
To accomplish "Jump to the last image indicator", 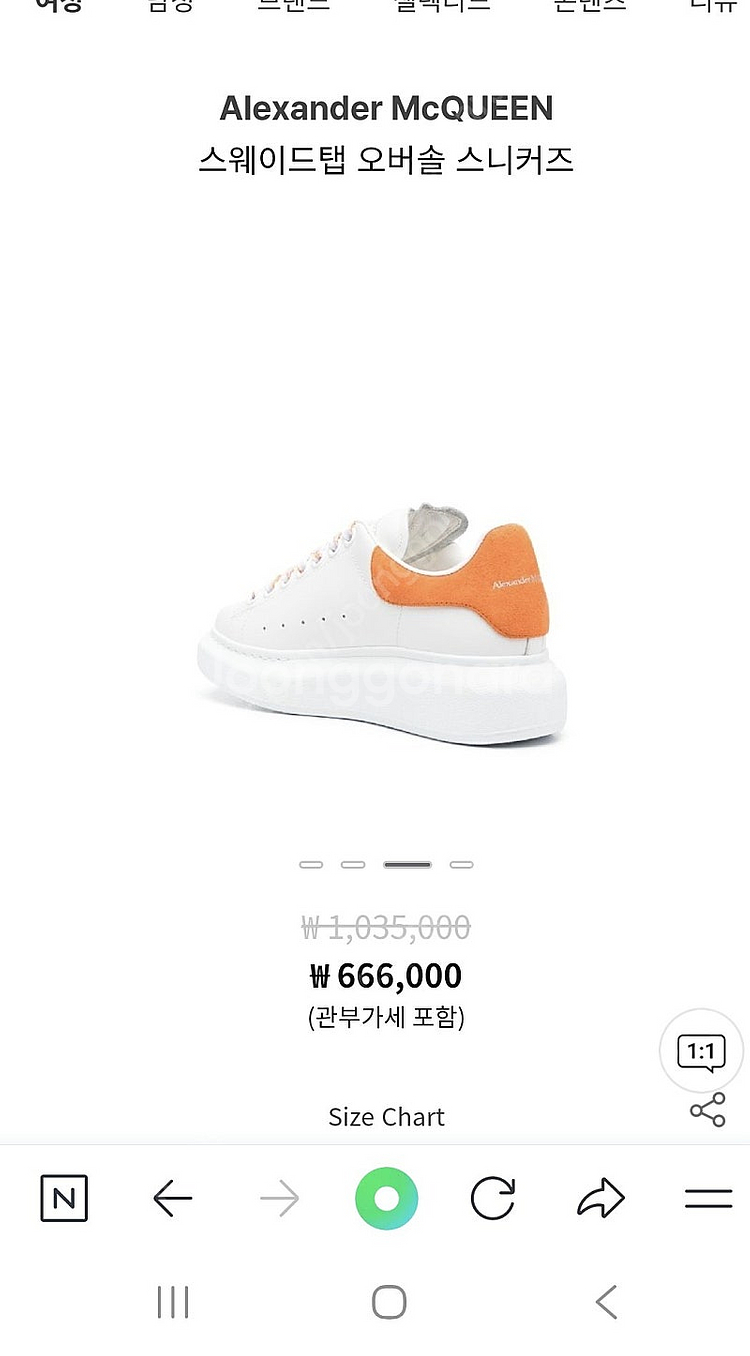I will 461,864.
